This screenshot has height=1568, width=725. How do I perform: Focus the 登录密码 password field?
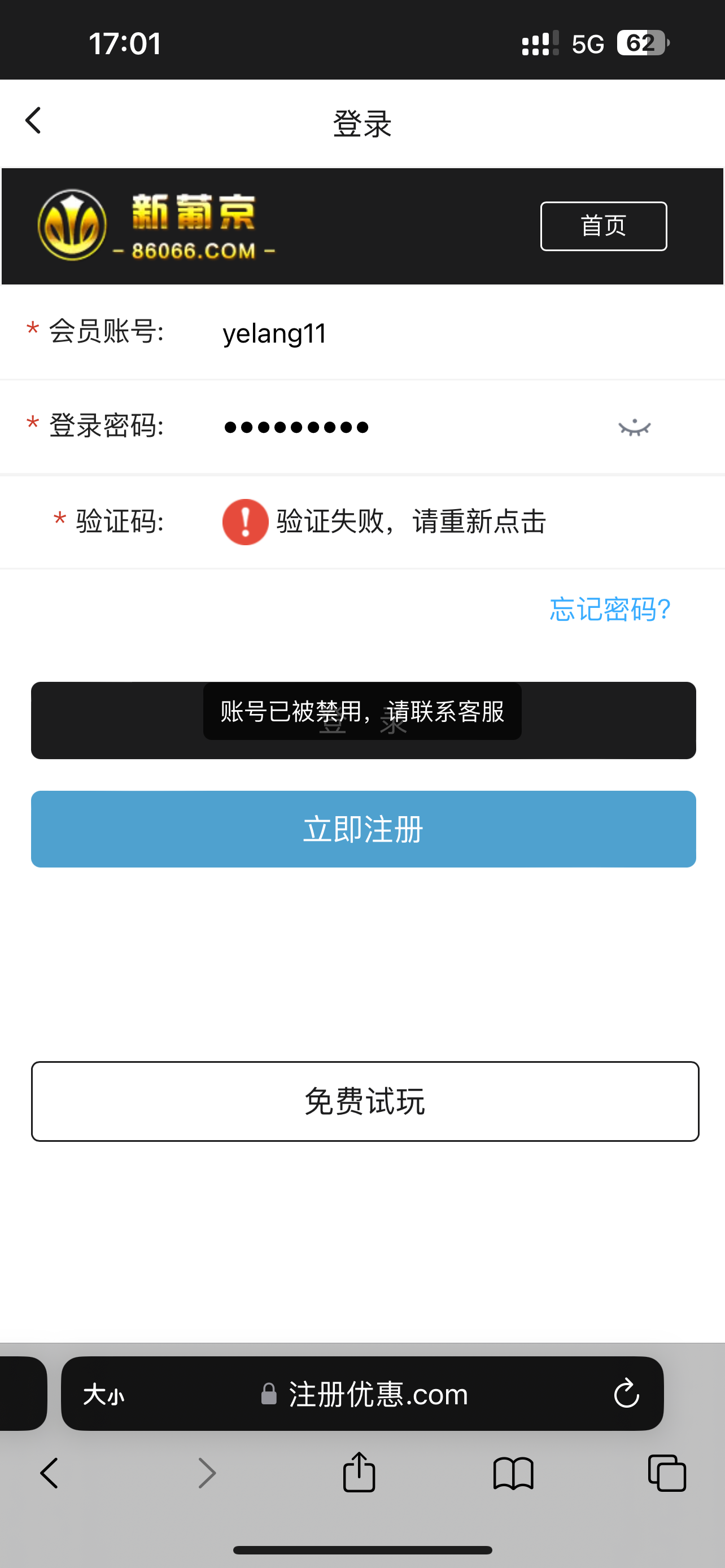point(396,427)
